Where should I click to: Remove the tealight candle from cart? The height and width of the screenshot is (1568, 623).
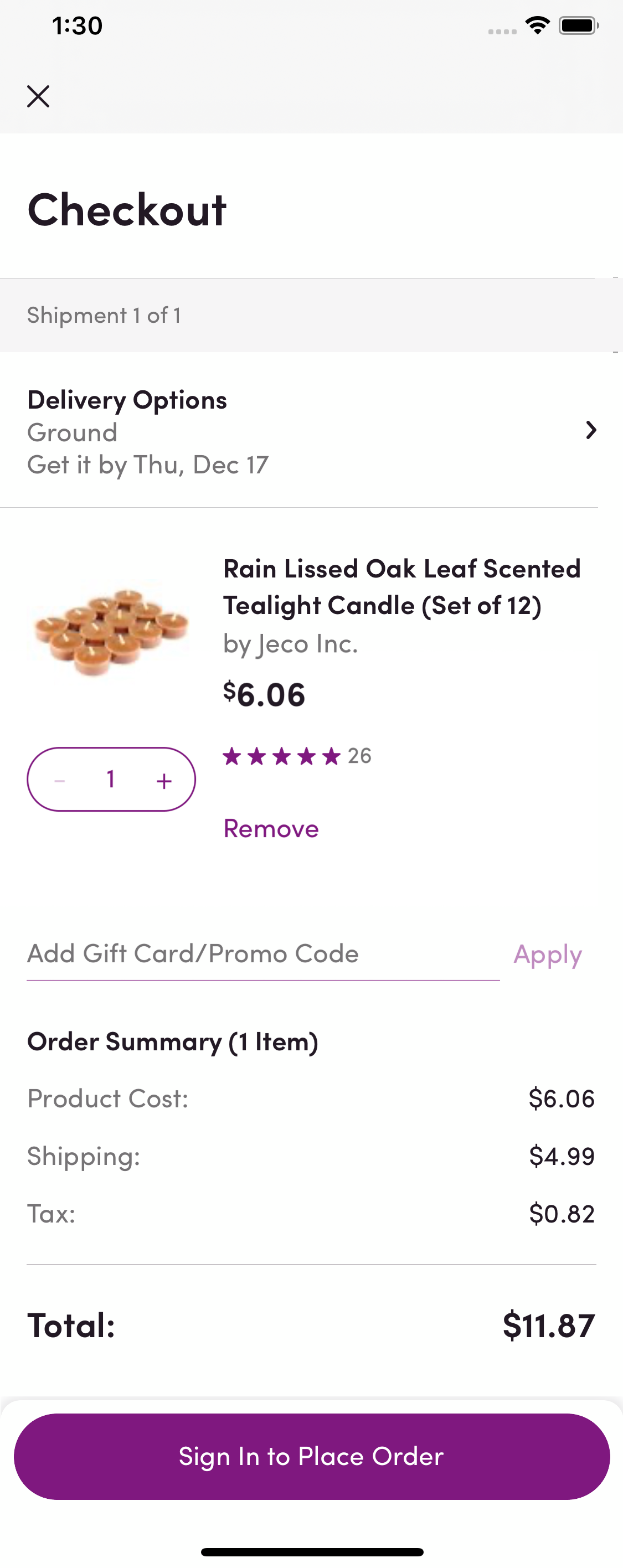click(270, 828)
